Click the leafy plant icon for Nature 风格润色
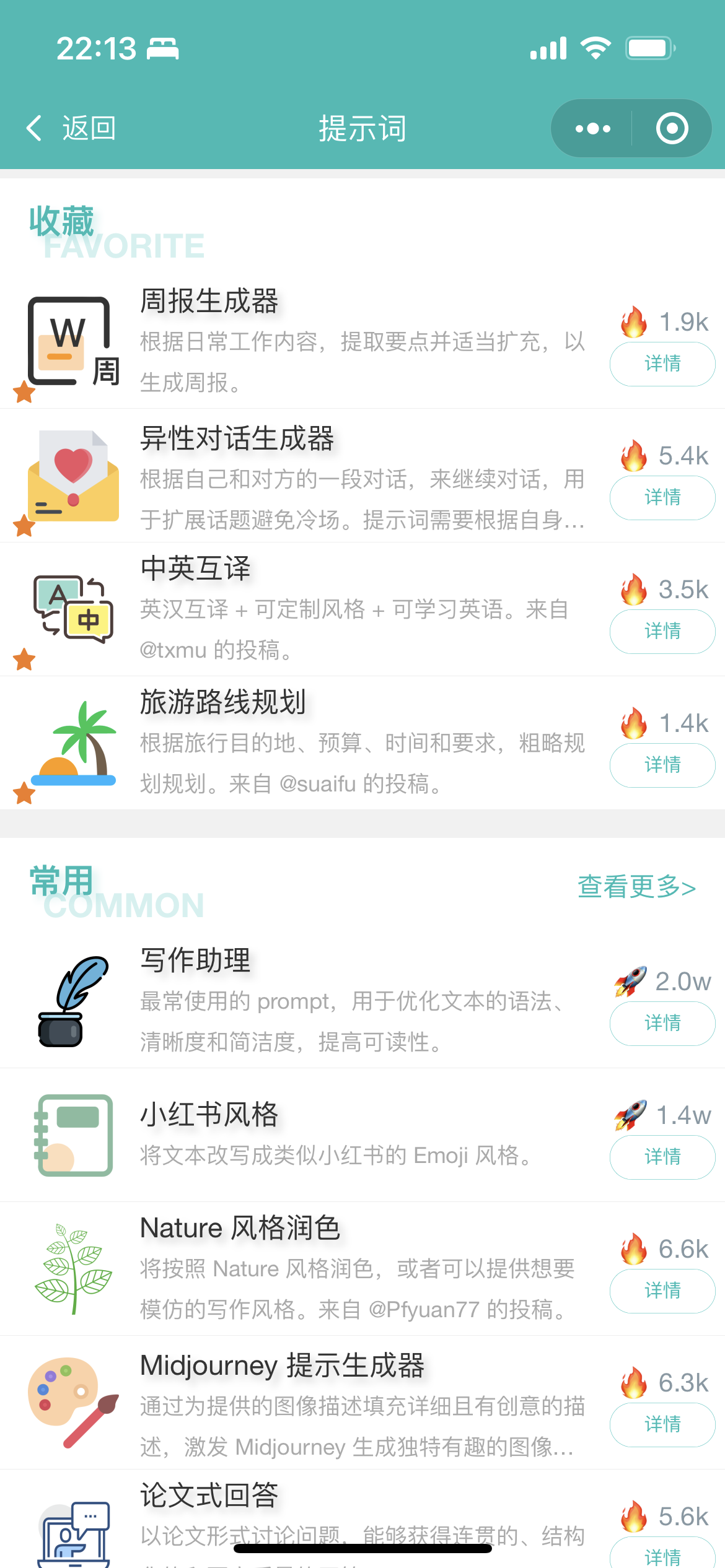This screenshot has height=1568, width=725. click(72, 1266)
